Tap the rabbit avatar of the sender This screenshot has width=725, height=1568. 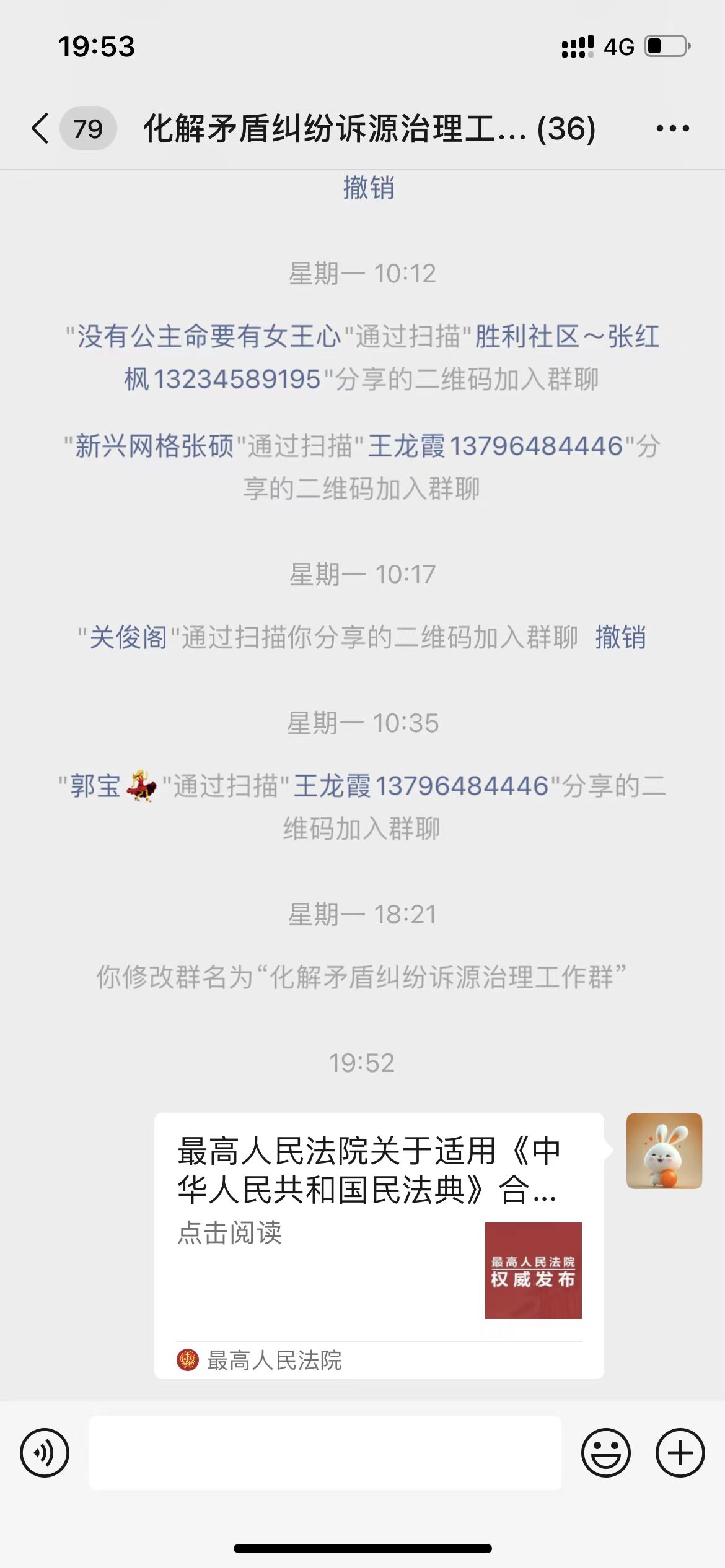664,1151
